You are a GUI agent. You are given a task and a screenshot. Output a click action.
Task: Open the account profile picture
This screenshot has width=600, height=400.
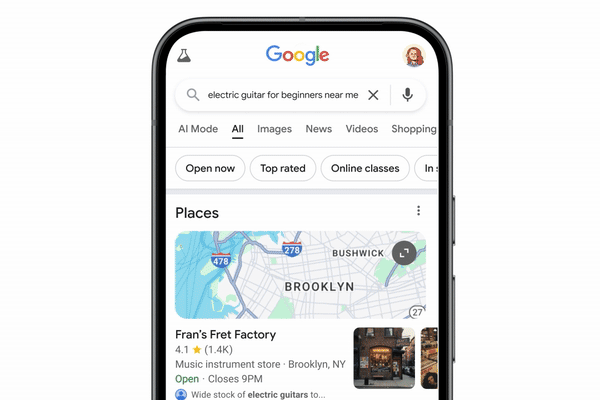413,56
